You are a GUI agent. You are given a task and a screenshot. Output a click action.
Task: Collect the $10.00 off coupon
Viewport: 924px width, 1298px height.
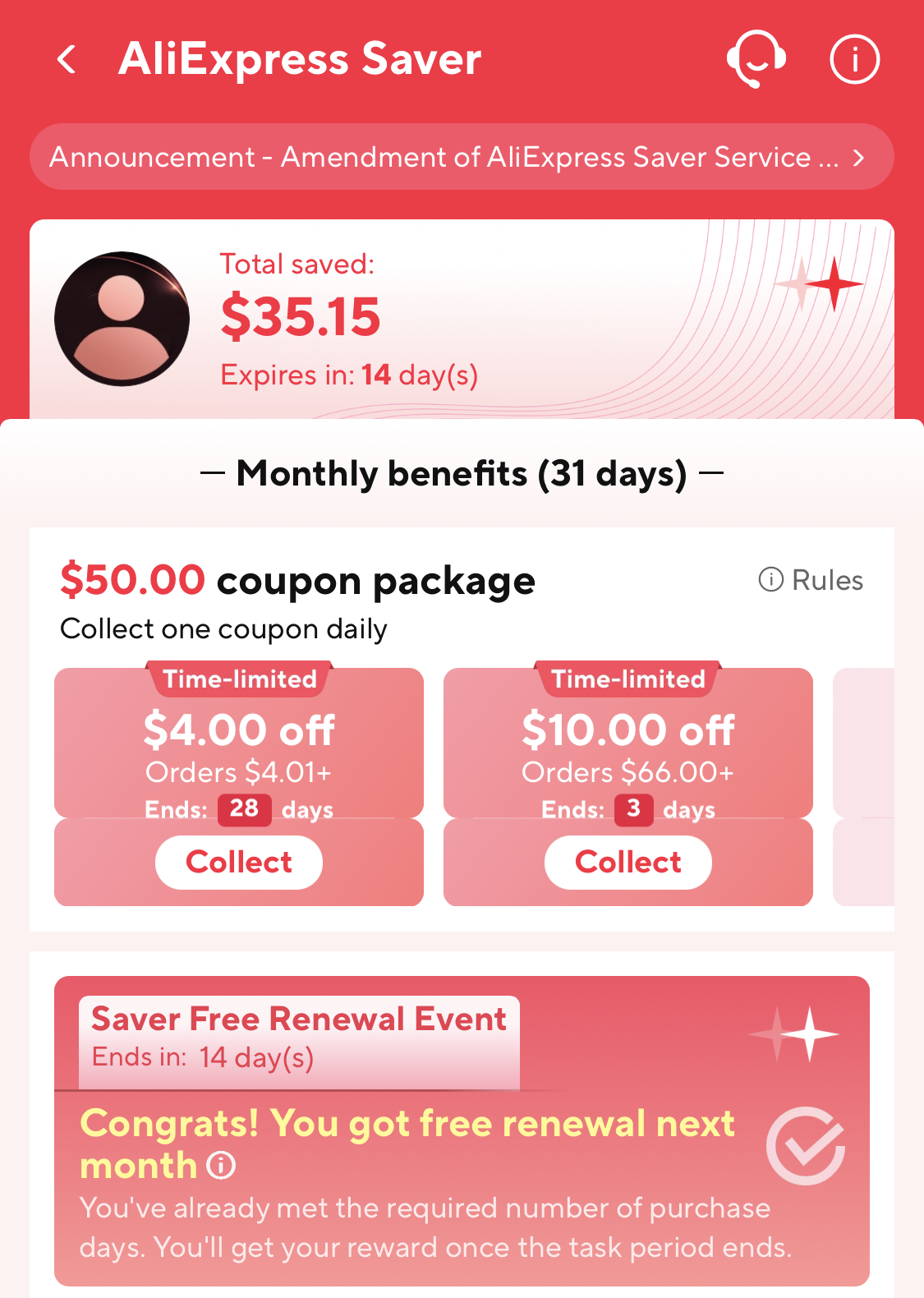point(627,862)
